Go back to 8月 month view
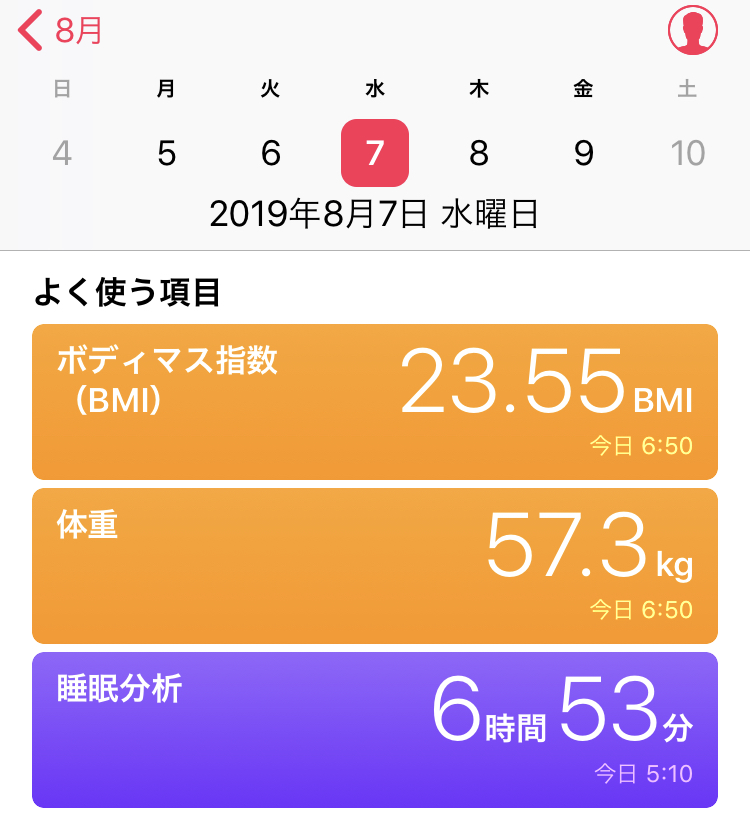This screenshot has height=820, width=750. pyautogui.click(x=60, y=31)
